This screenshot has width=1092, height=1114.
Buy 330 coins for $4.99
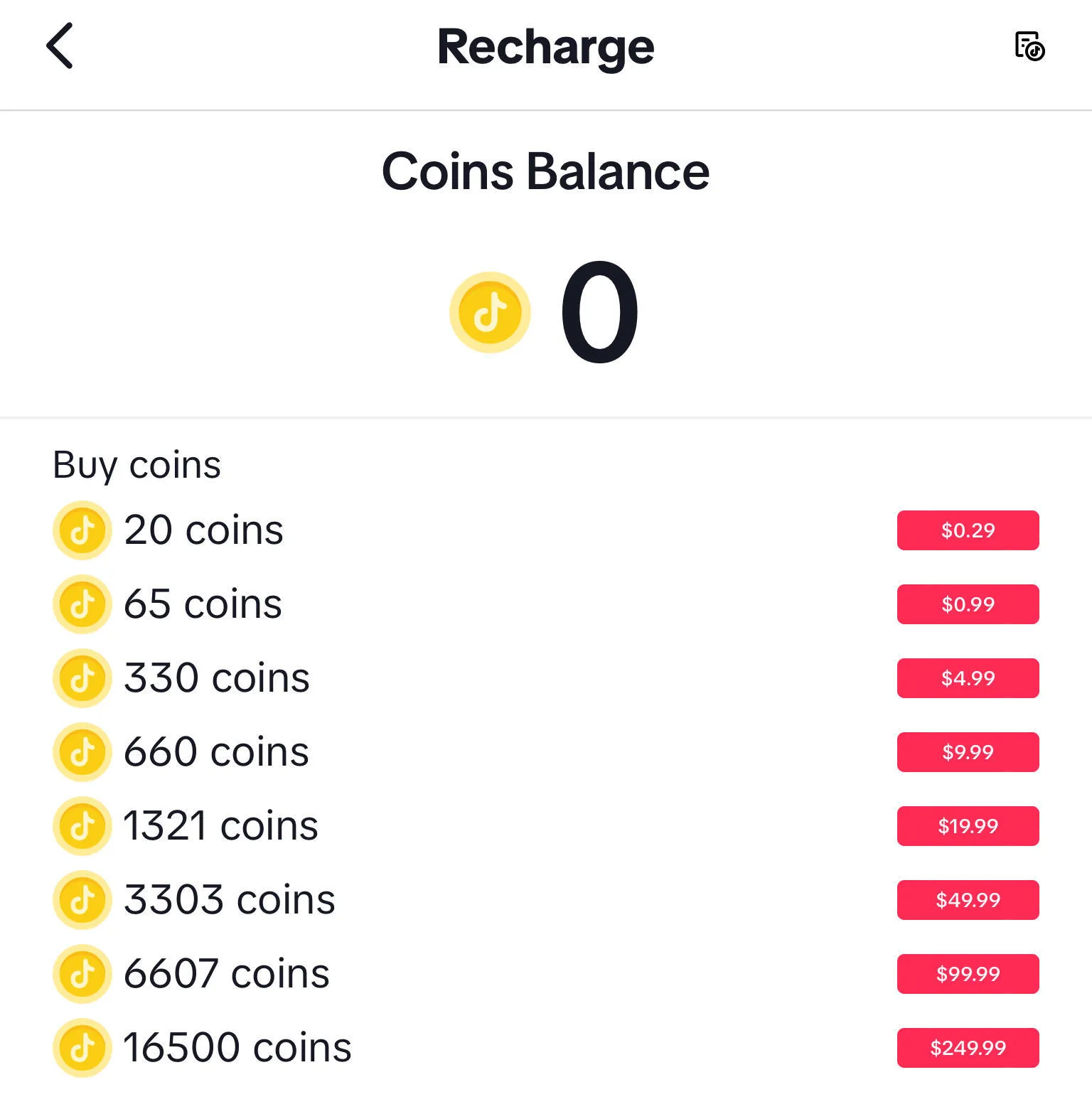pos(968,677)
